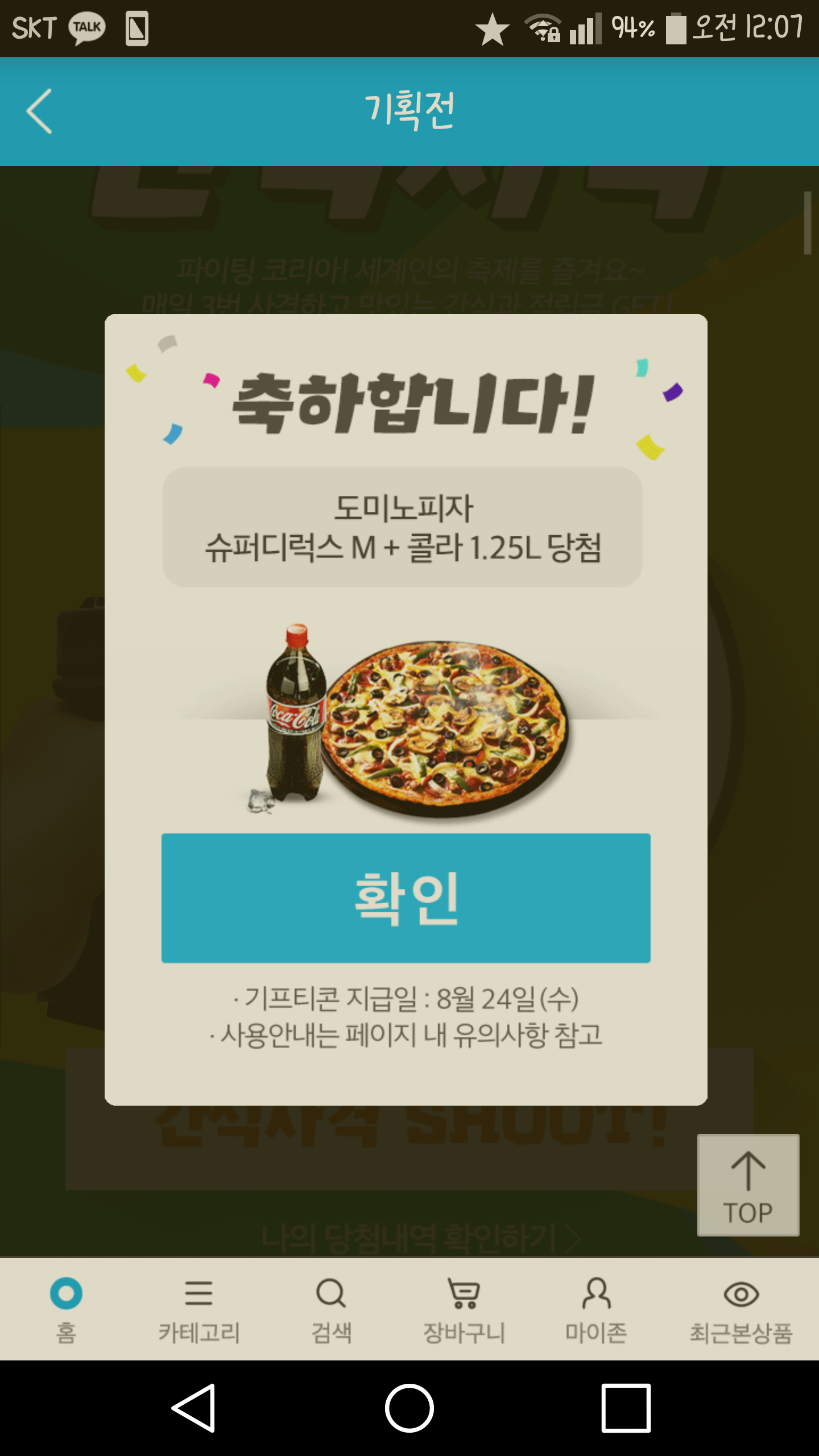Go to the 장바구니 cart tab
This screenshot has height=1456, width=819.
pyautogui.click(x=464, y=1309)
